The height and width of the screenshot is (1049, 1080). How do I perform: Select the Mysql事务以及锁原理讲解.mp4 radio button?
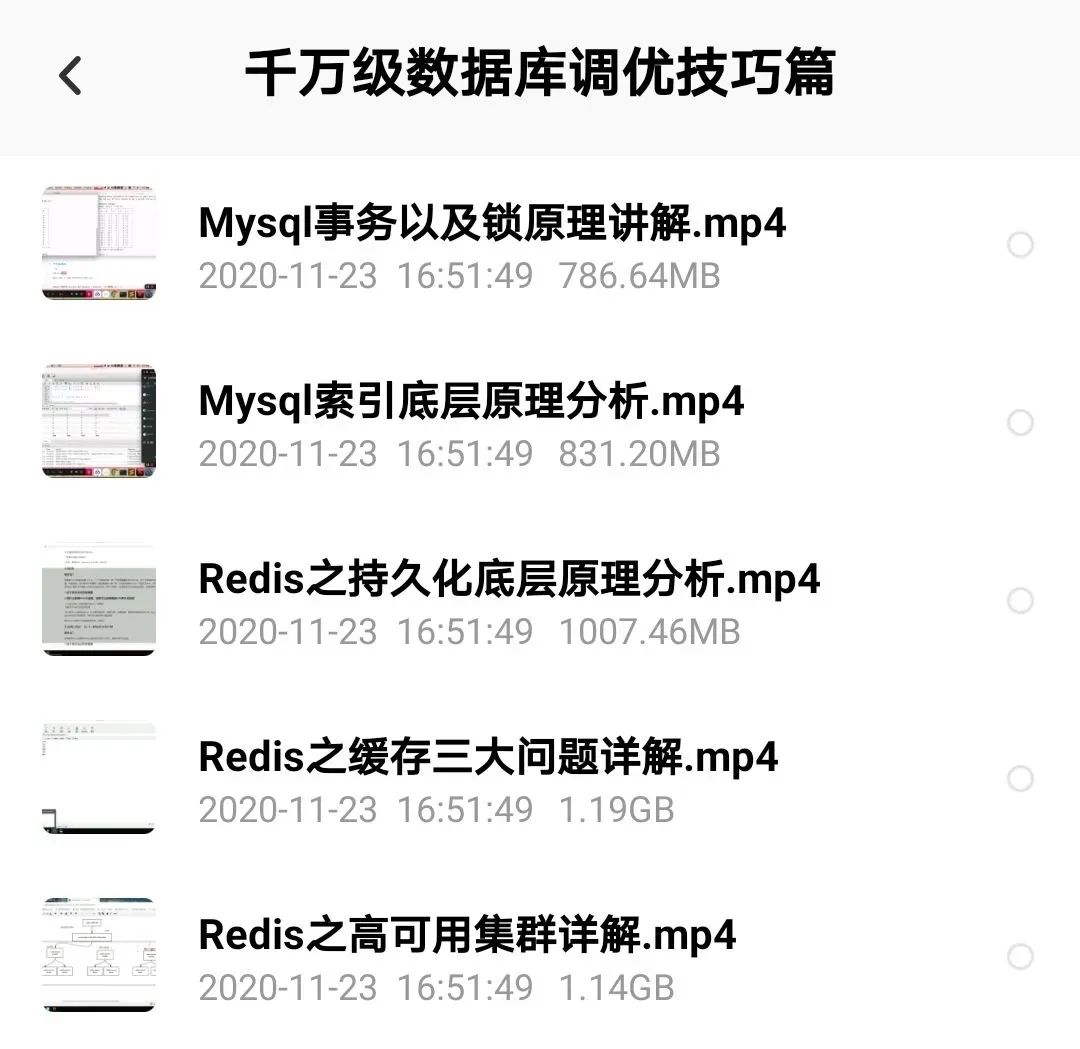pyautogui.click(x=1020, y=245)
